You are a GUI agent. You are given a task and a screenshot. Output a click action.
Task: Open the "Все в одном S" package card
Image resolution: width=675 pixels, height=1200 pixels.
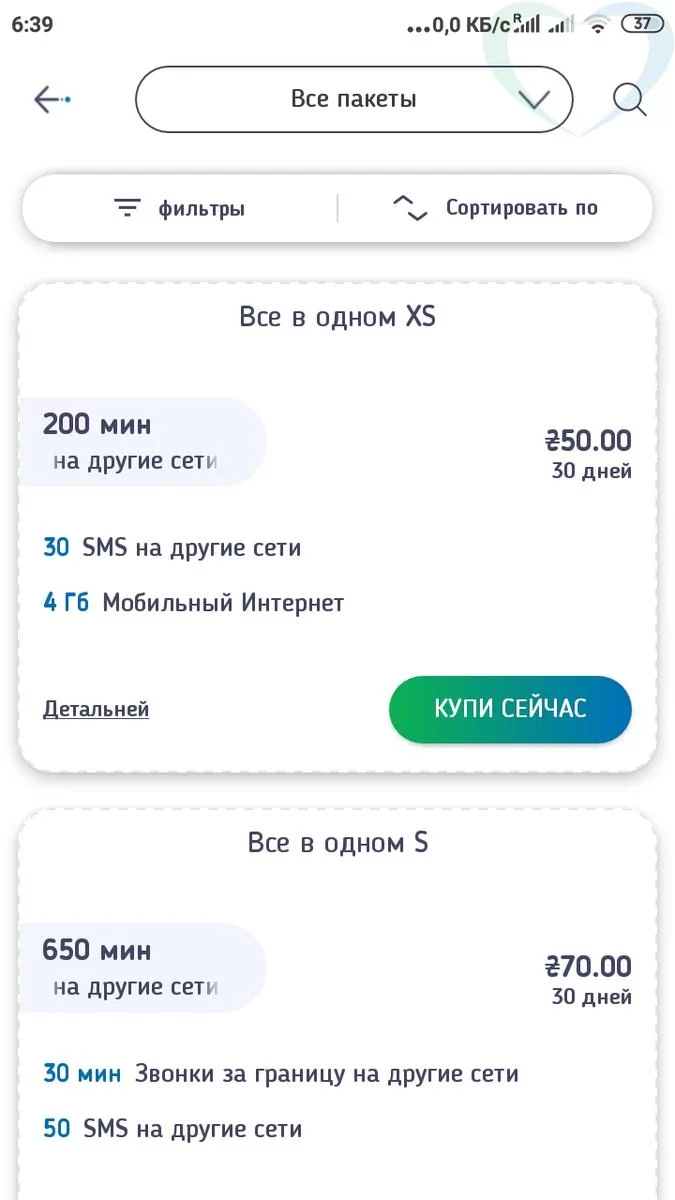tap(338, 842)
